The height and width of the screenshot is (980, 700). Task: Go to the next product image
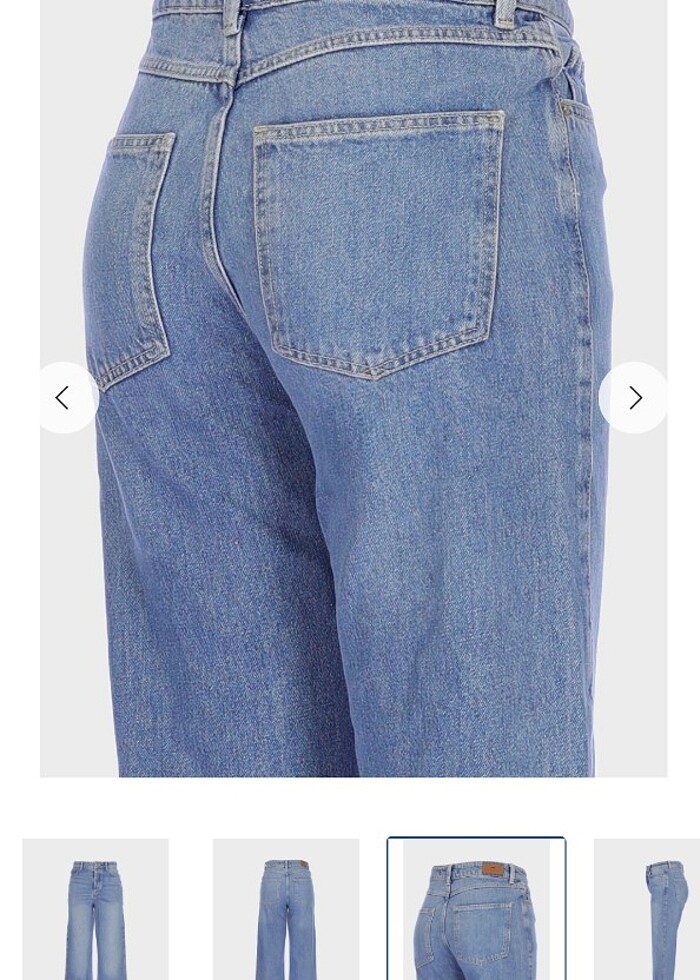(x=634, y=398)
